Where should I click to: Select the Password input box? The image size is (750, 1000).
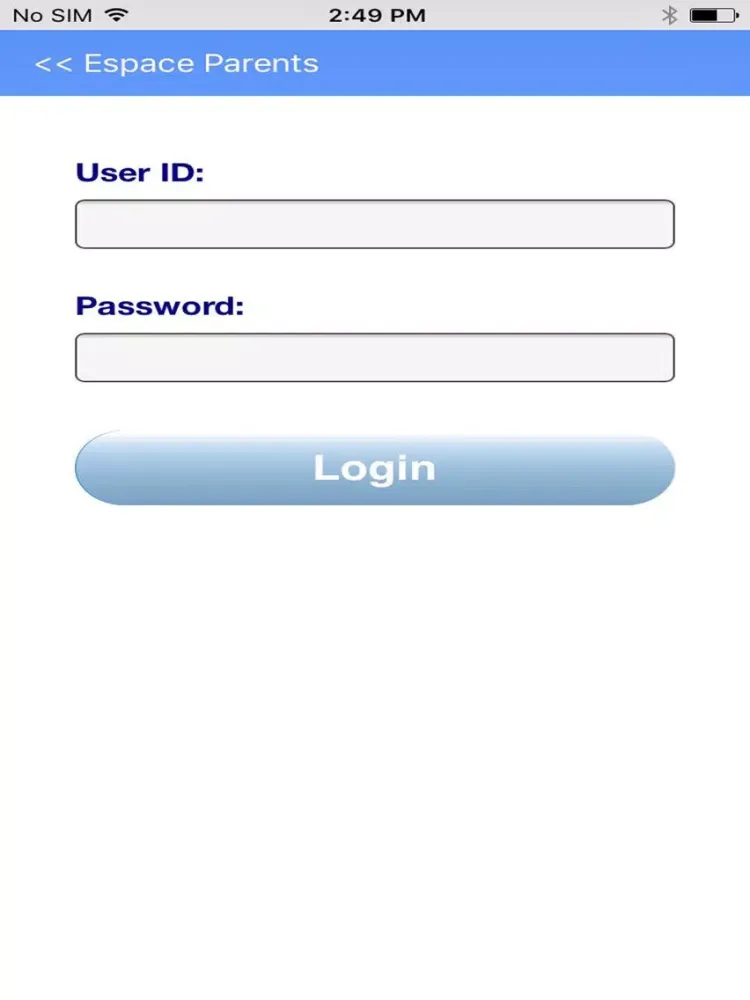coord(375,357)
